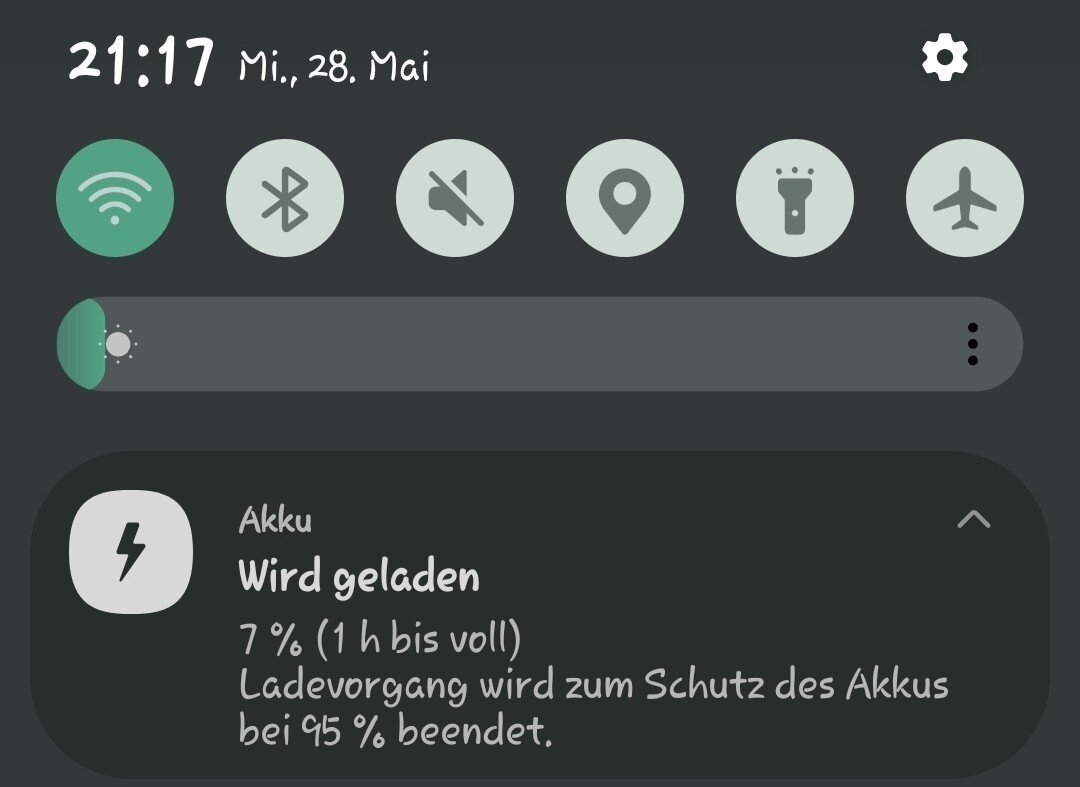This screenshot has height=787, width=1080.
Task: Turn off Wi-Fi quick toggle
Action: click(115, 198)
